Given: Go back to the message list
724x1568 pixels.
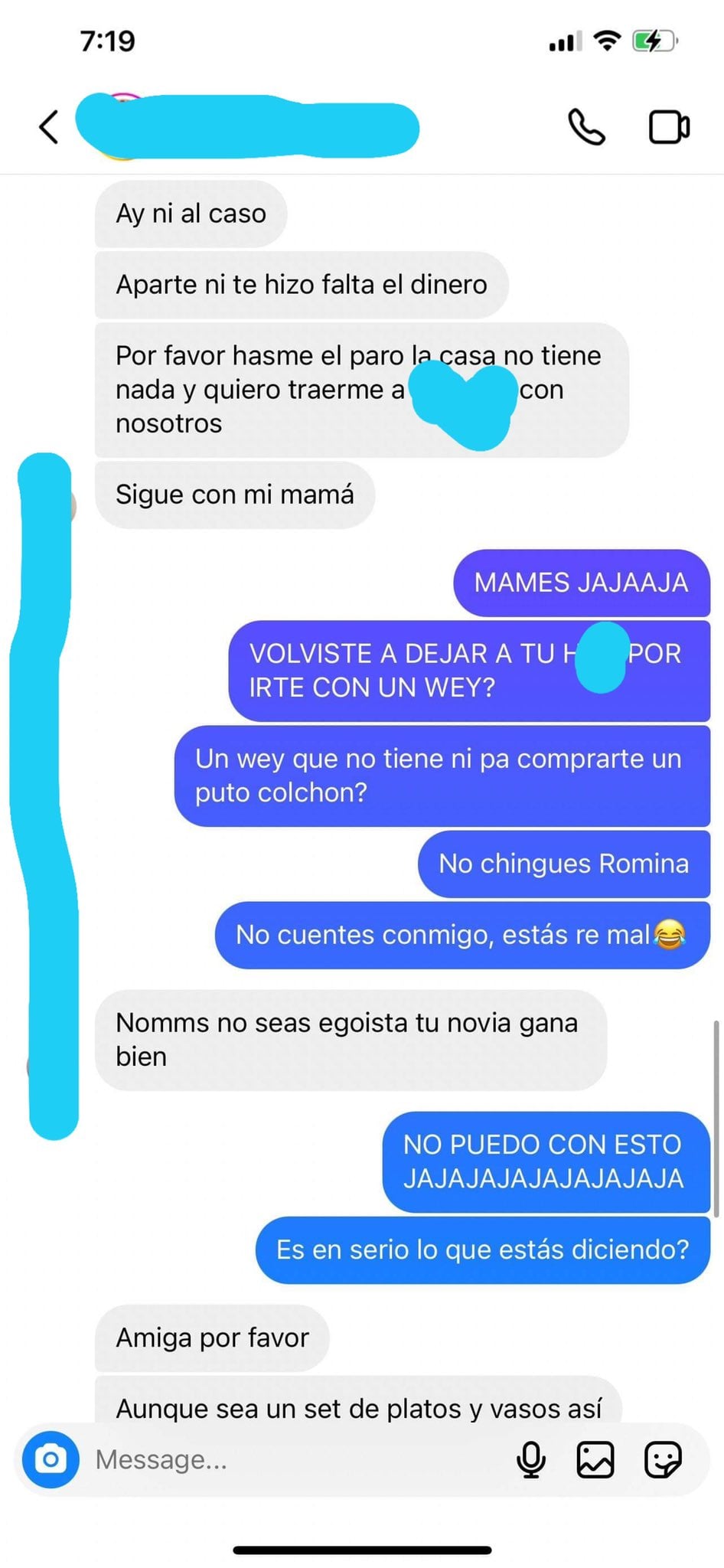Looking at the screenshot, I should point(49,127).
